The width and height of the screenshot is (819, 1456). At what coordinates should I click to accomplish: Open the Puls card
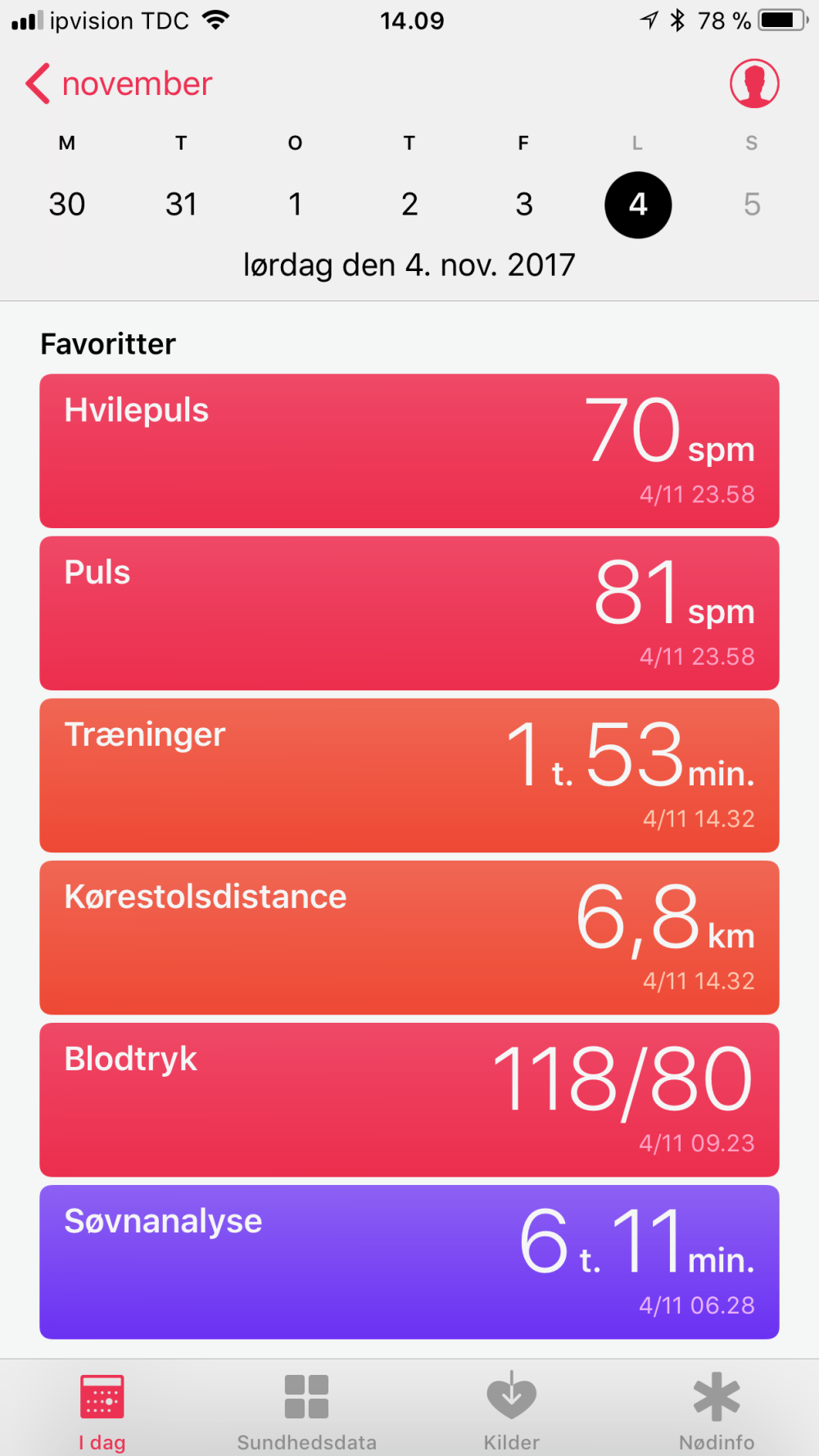point(409,613)
